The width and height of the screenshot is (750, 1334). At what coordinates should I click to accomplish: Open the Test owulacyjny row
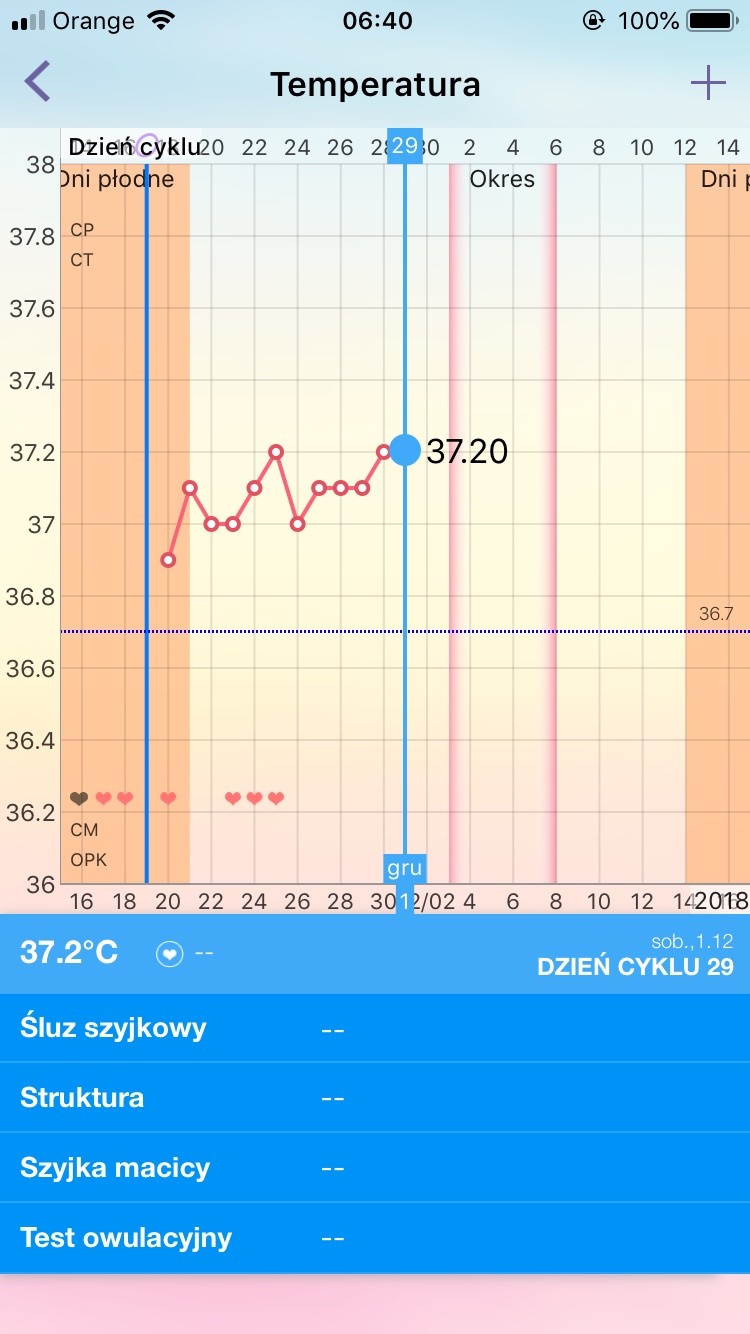(x=374, y=1238)
